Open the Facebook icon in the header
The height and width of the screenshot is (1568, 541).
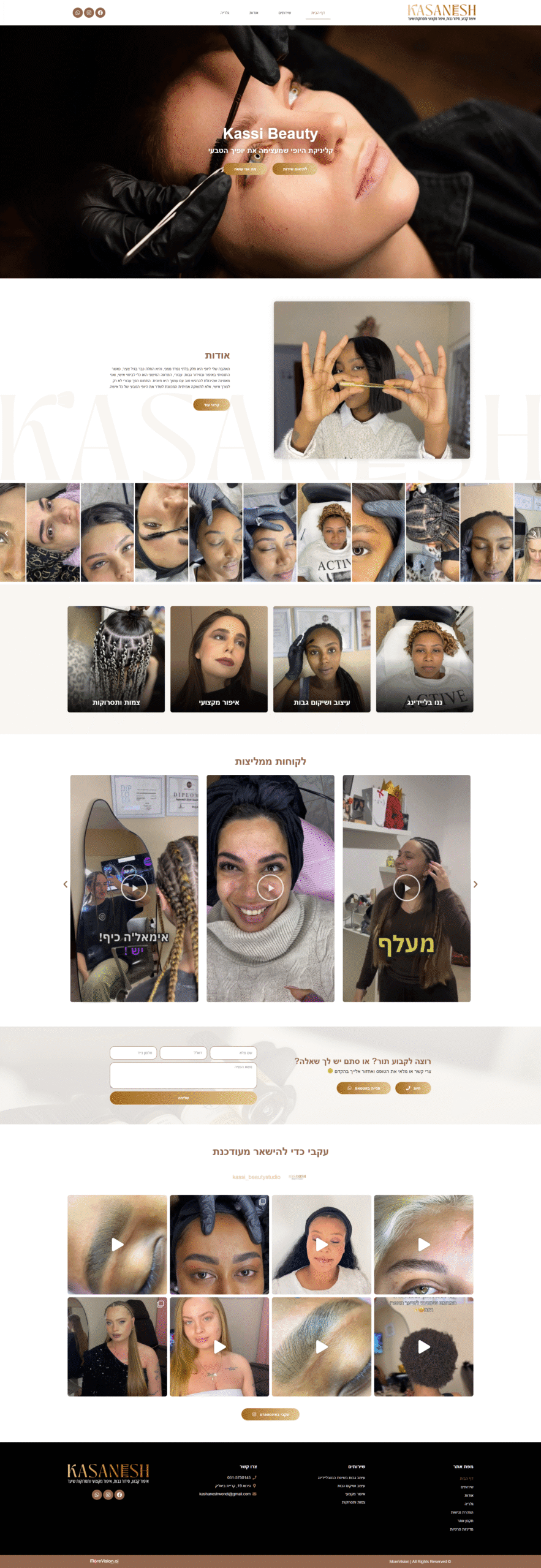(x=100, y=12)
